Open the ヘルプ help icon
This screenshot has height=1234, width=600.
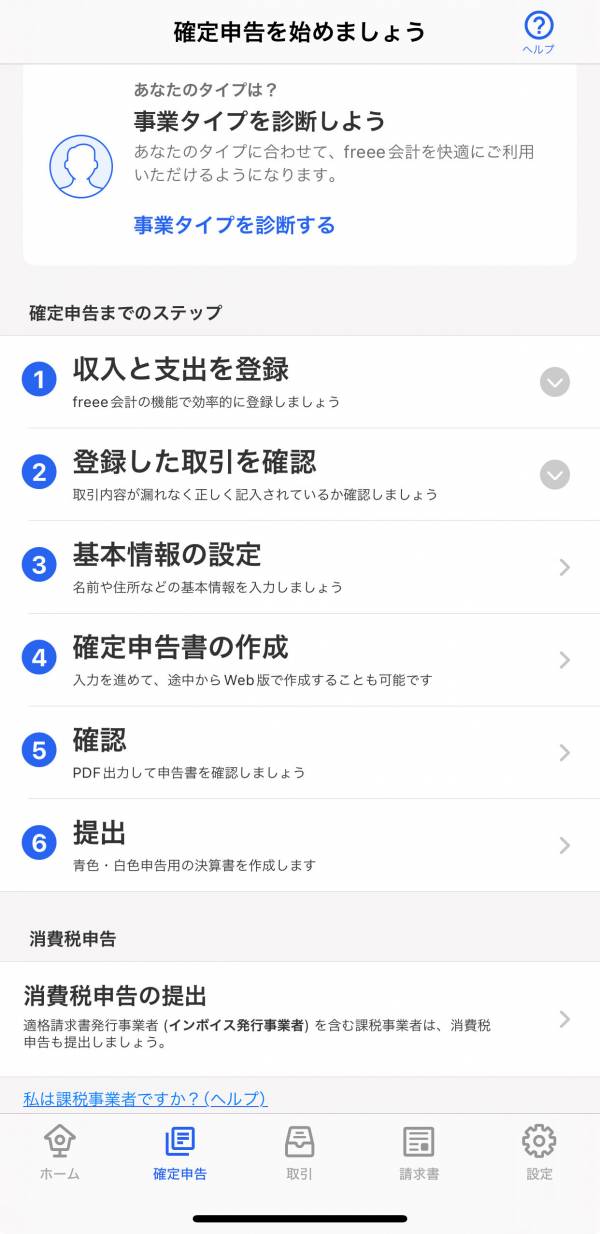pyautogui.click(x=538, y=31)
